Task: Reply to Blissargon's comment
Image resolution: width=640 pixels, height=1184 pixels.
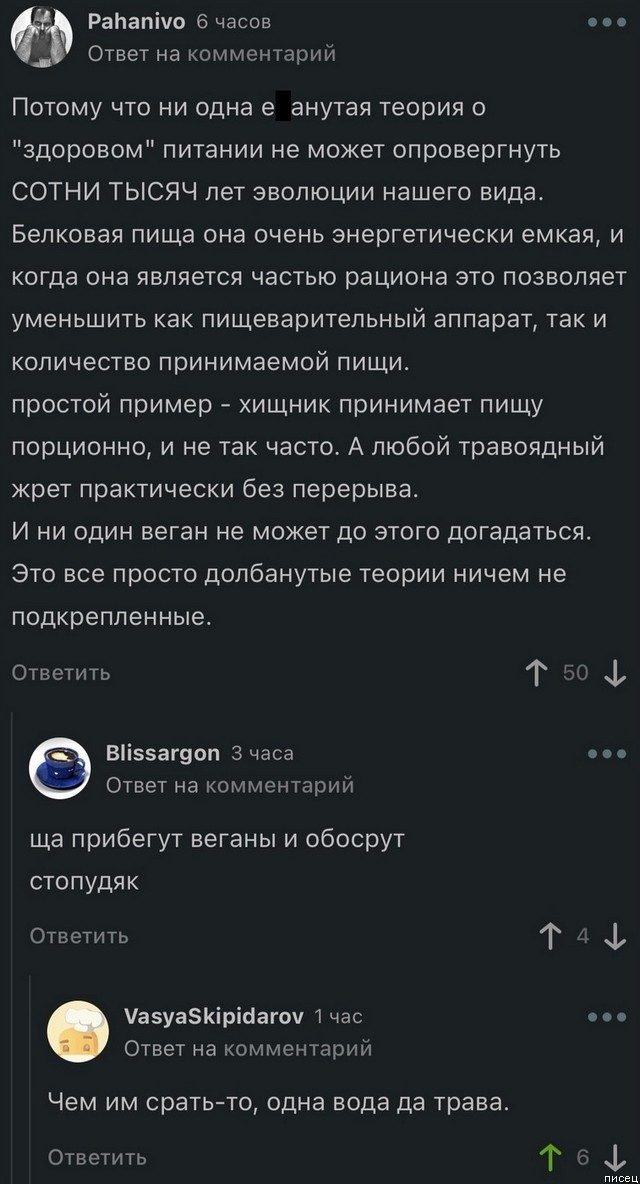Action: 79,936
